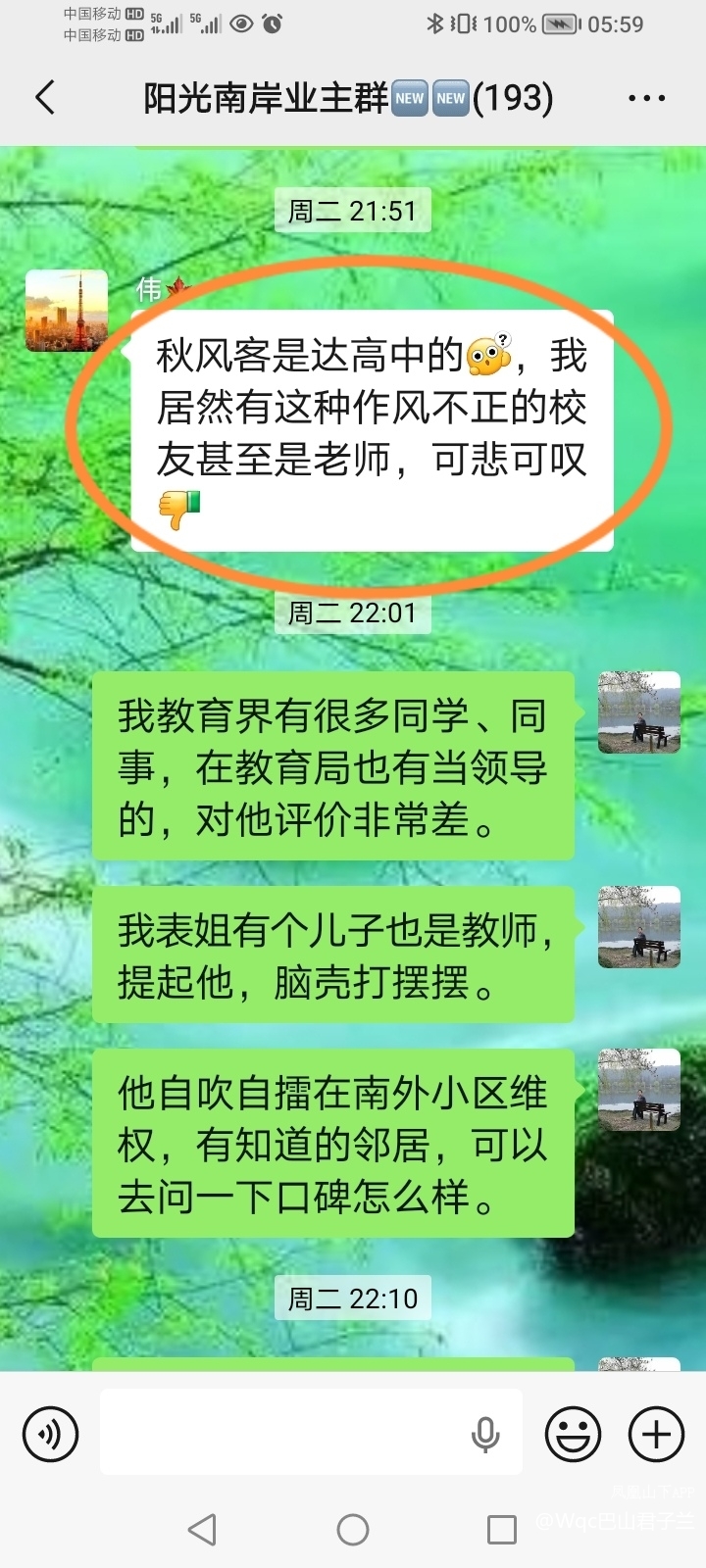Image resolution: width=706 pixels, height=1568 pixels.
Task: Open the emoji sticker panel
Action: (573, 1434)
